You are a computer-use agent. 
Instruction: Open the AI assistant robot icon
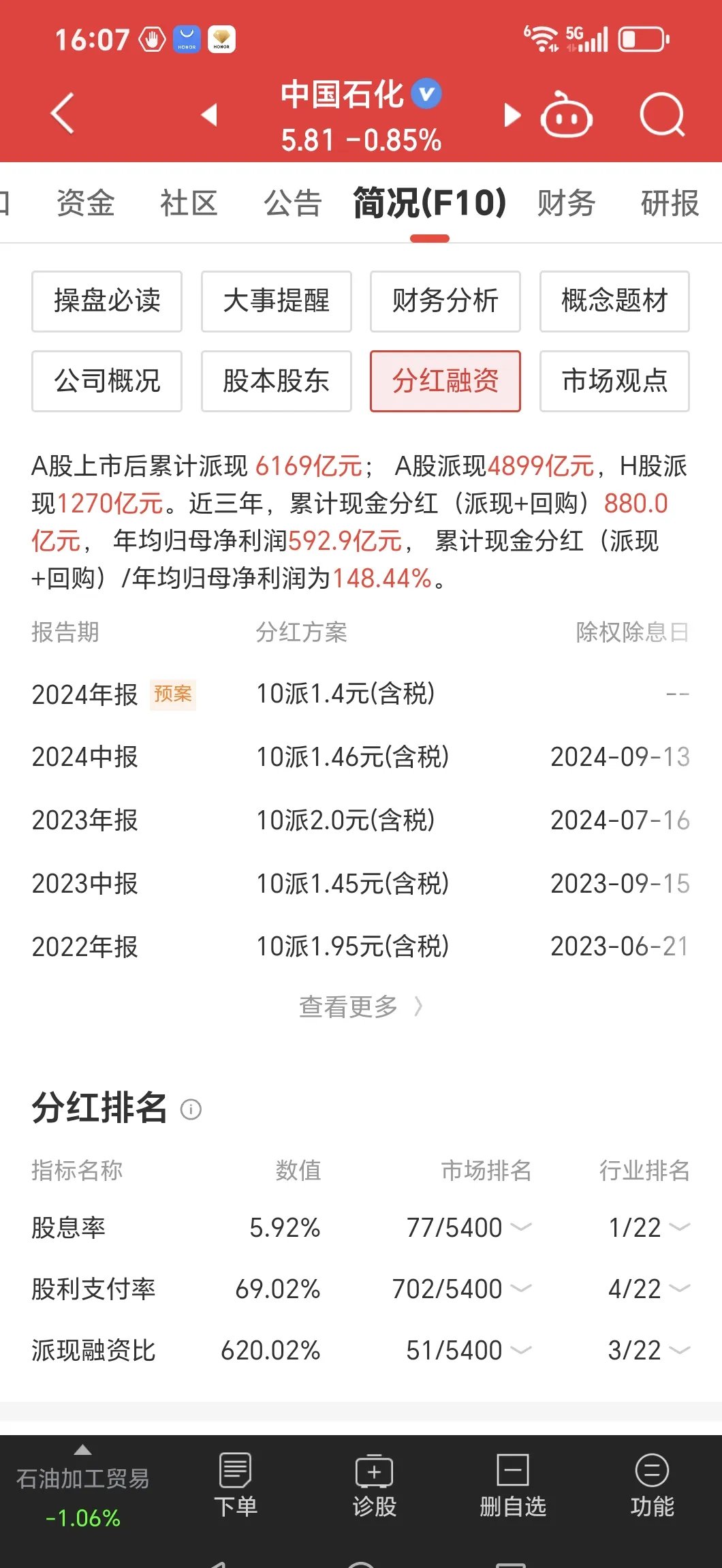coord(567,116)
